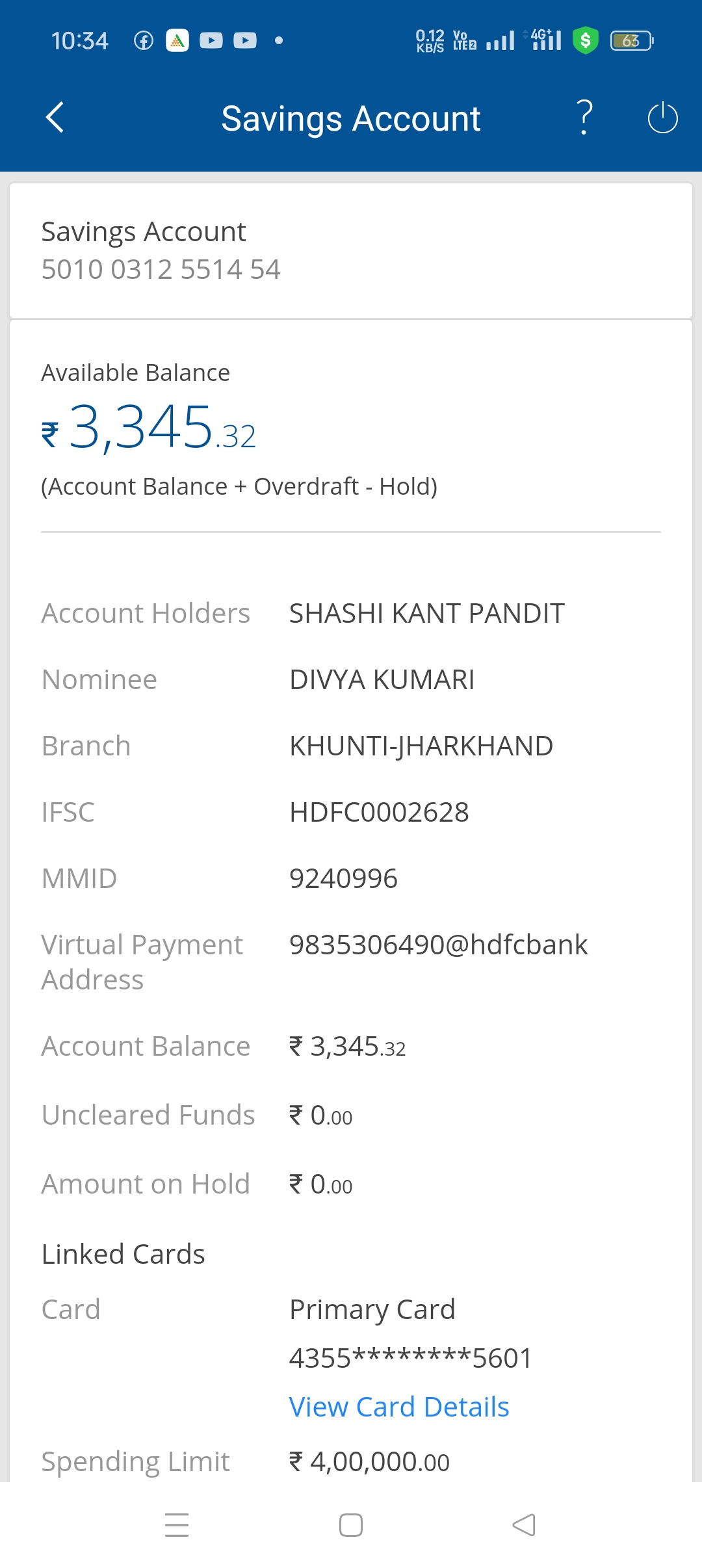The image size is (702, 1568).
Task: Open recent apps from the navigation bar
Action: point(177,1525)
